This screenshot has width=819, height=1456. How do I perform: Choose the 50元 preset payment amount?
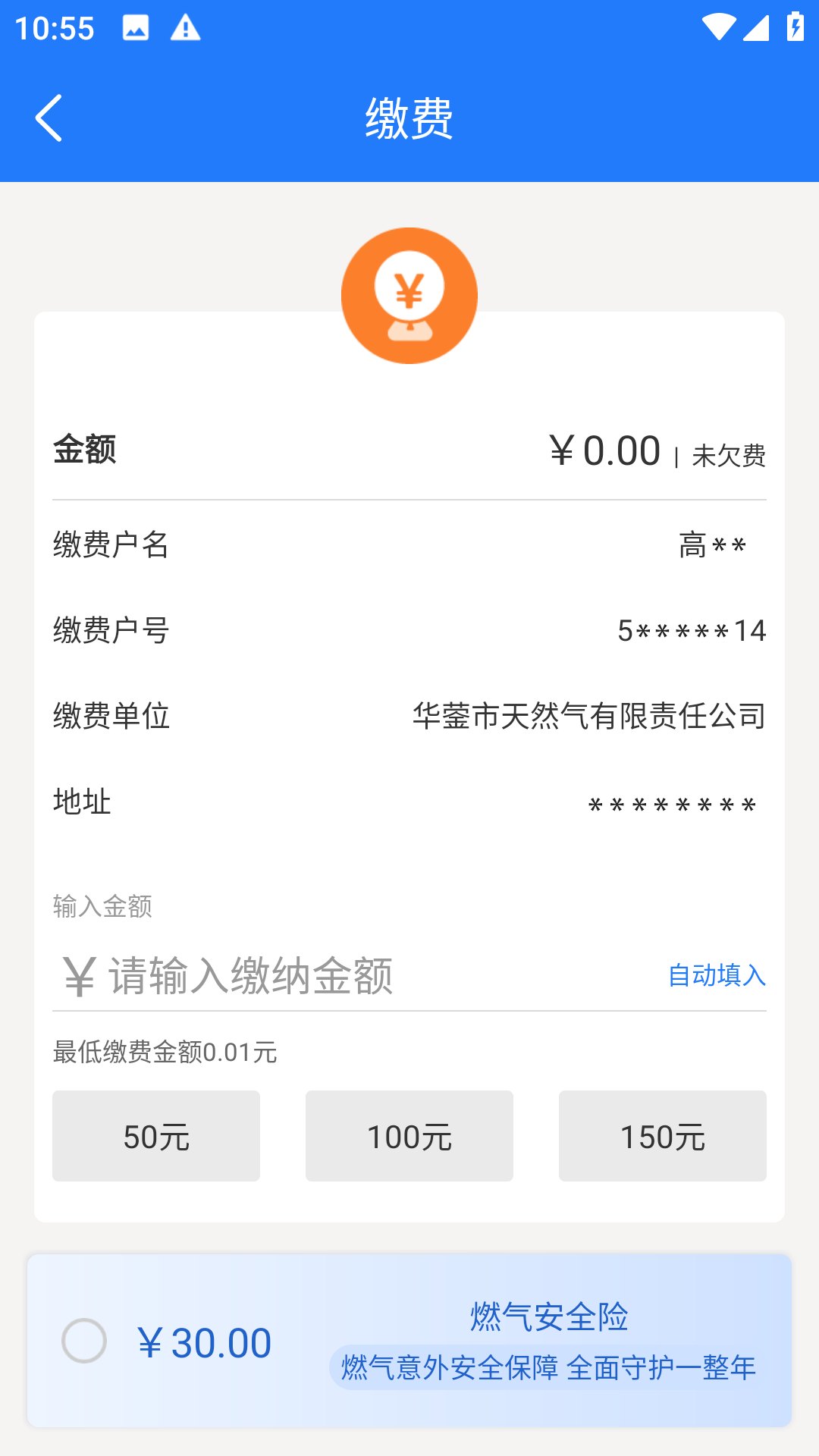155,1135
